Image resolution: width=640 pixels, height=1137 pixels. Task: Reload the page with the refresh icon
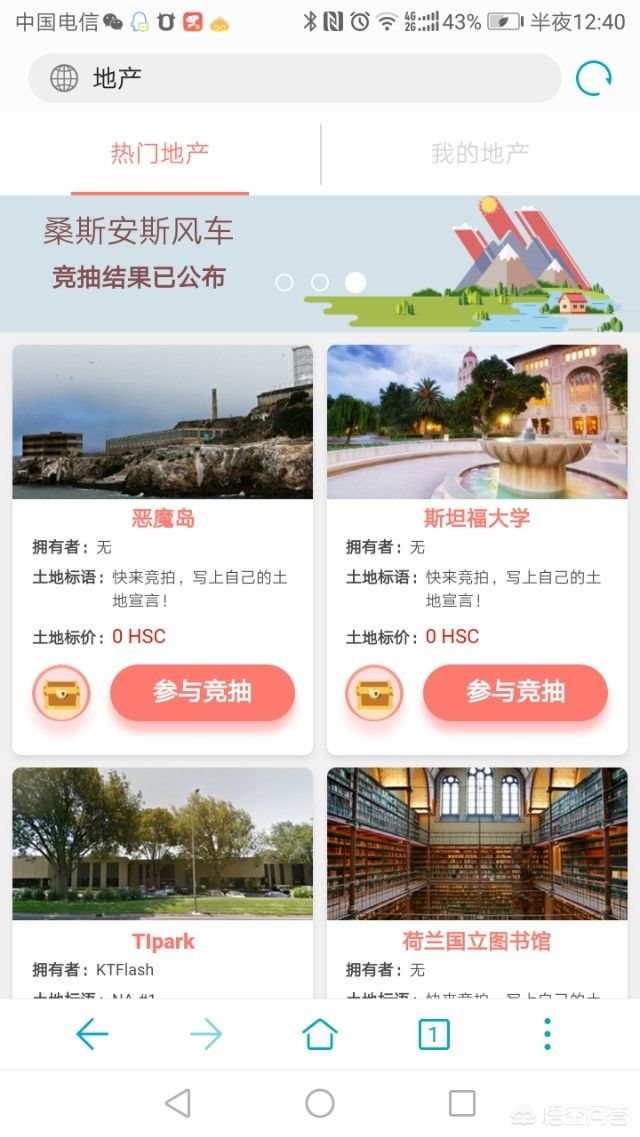(593, 78)
